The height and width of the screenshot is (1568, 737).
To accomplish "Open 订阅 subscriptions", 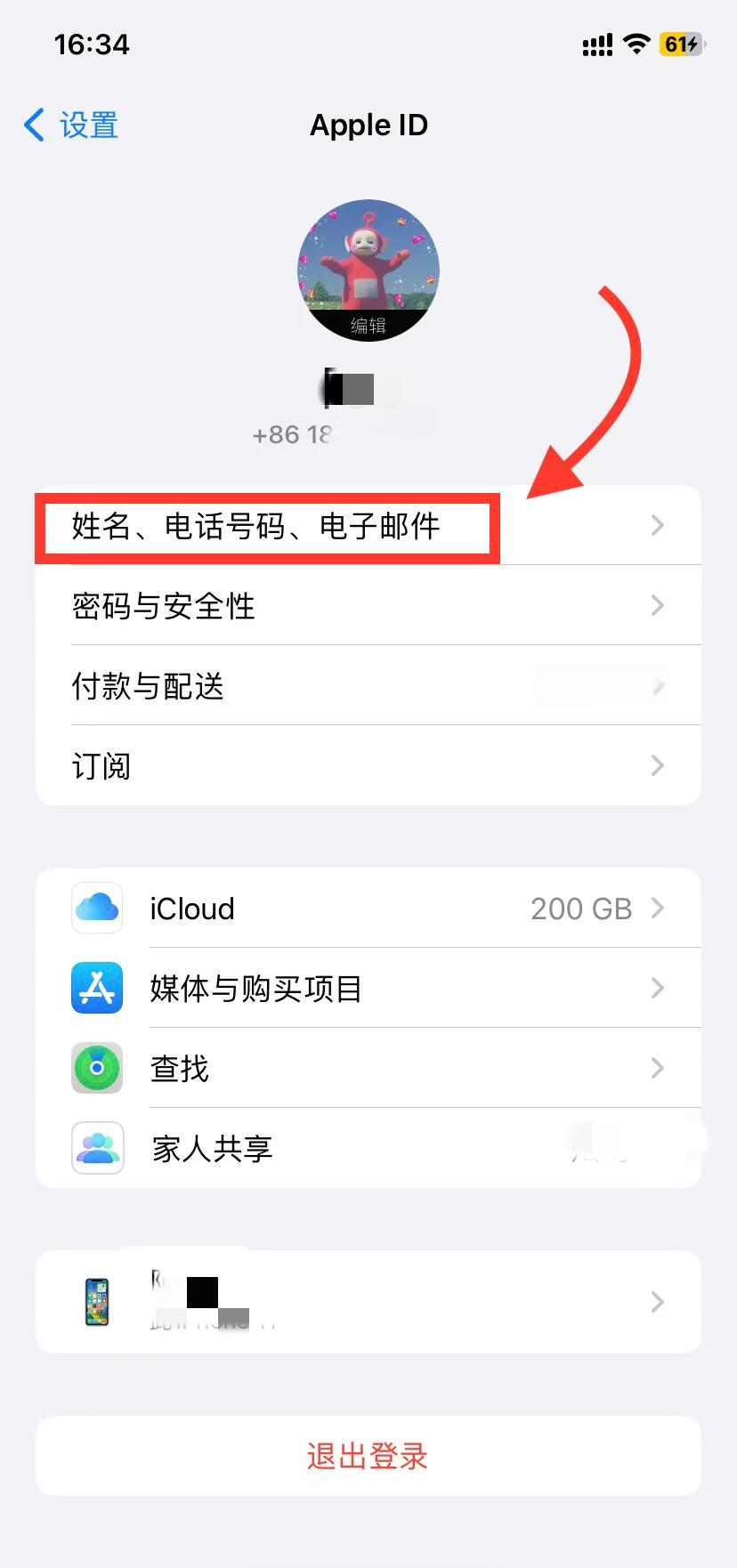I will (367, 766).
